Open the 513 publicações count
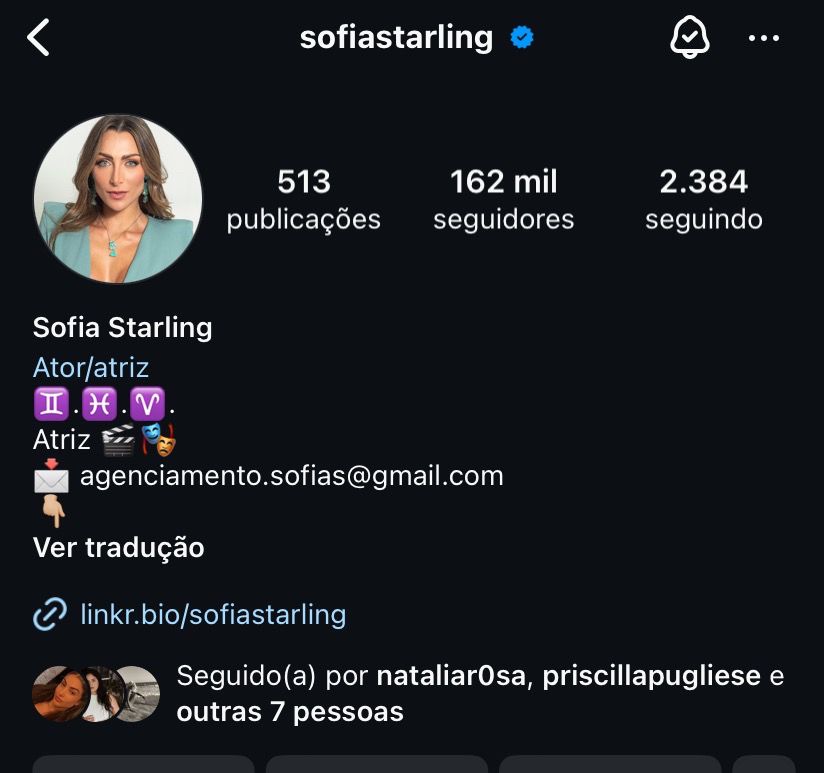 tap(303, 199)
